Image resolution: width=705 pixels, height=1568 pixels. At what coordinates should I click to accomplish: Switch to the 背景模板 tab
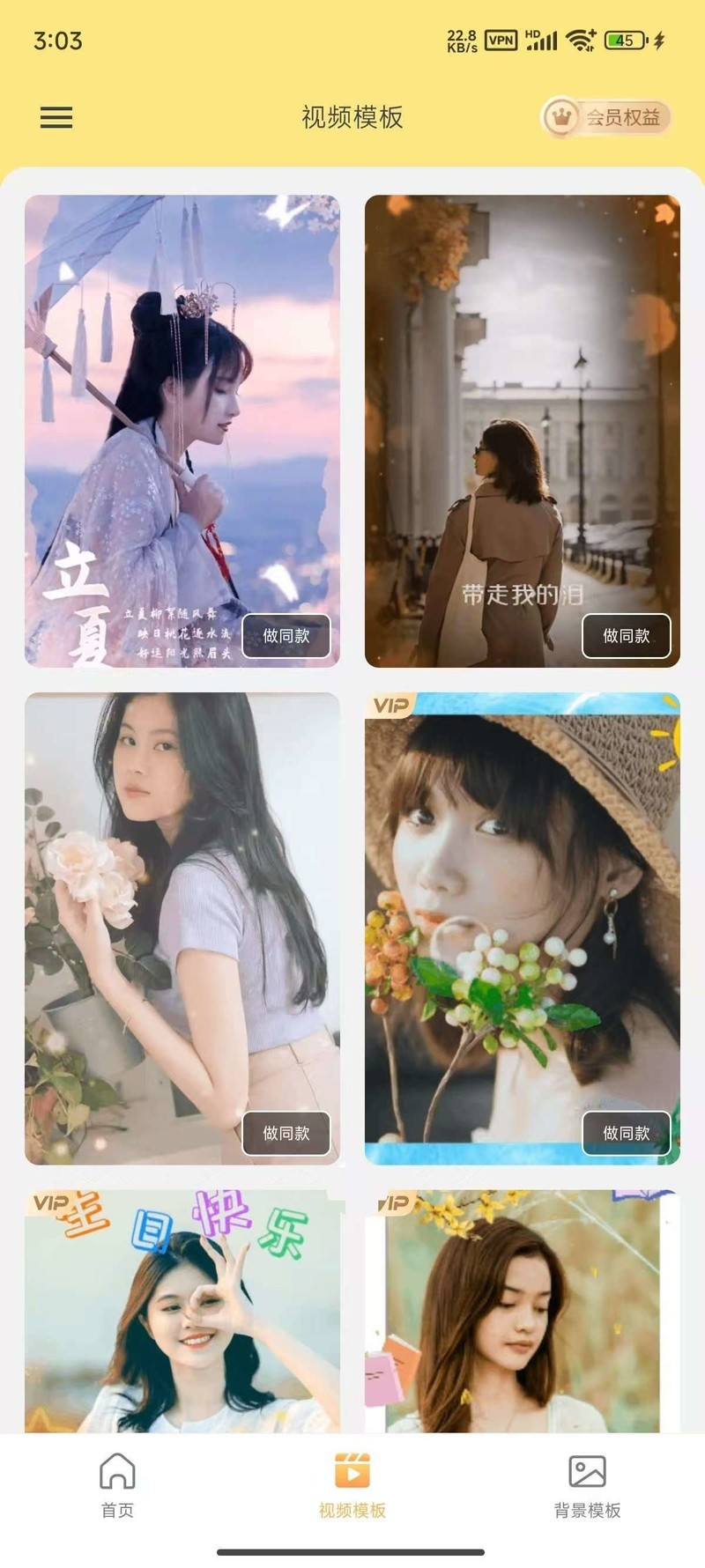click(589, 1489)
